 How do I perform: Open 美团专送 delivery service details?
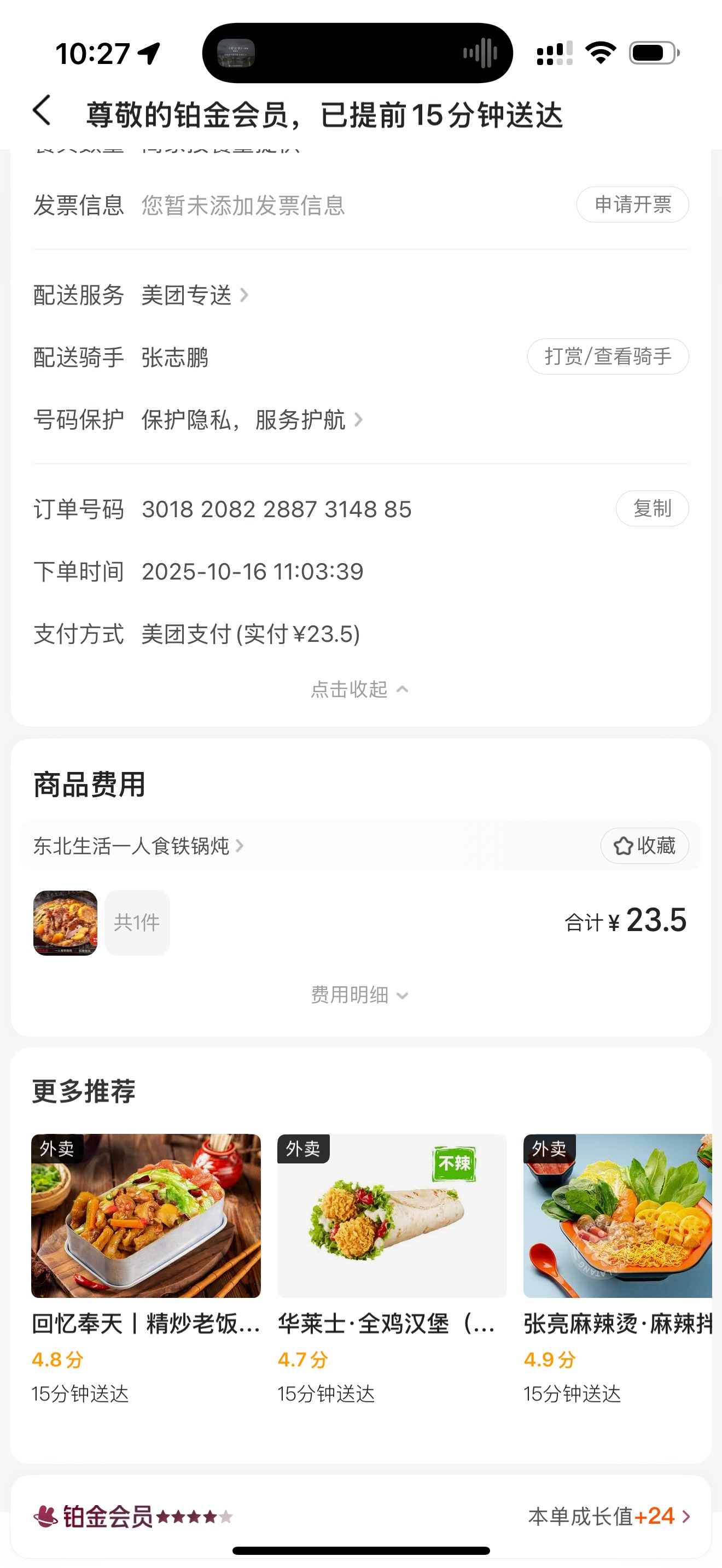(194, 295)
